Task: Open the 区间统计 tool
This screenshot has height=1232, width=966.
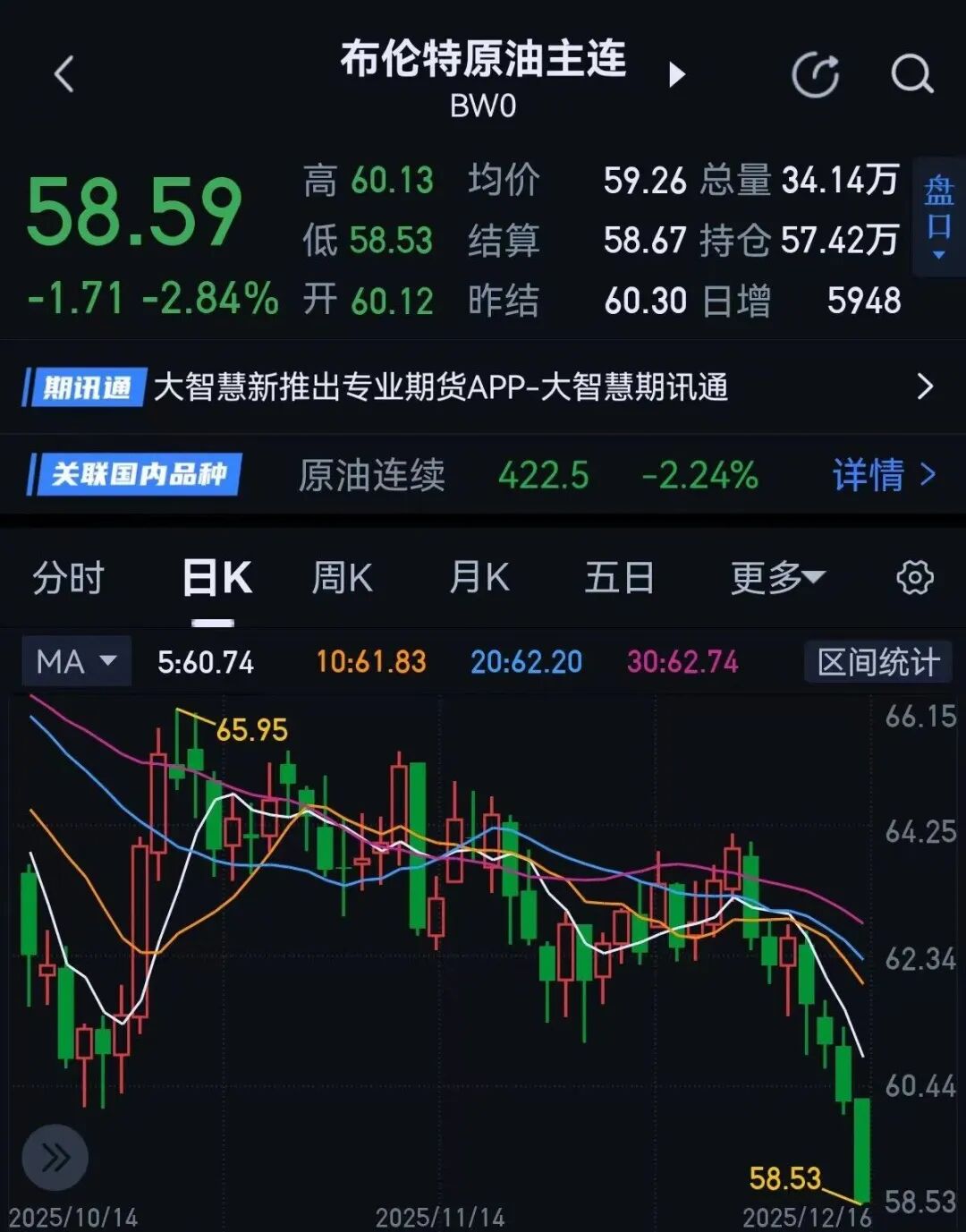Action: click(x=878, y=661)
